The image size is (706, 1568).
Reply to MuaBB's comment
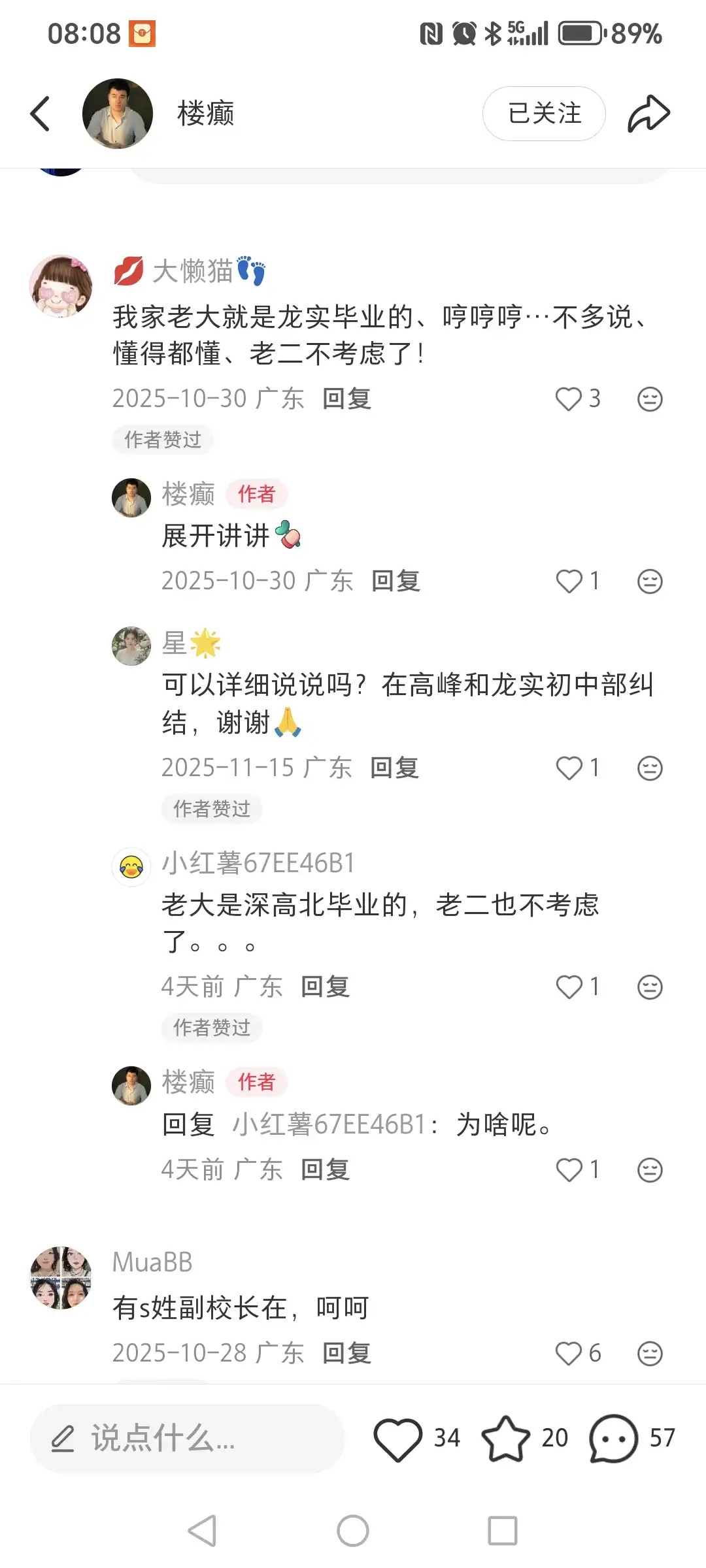coord(347,1353)
